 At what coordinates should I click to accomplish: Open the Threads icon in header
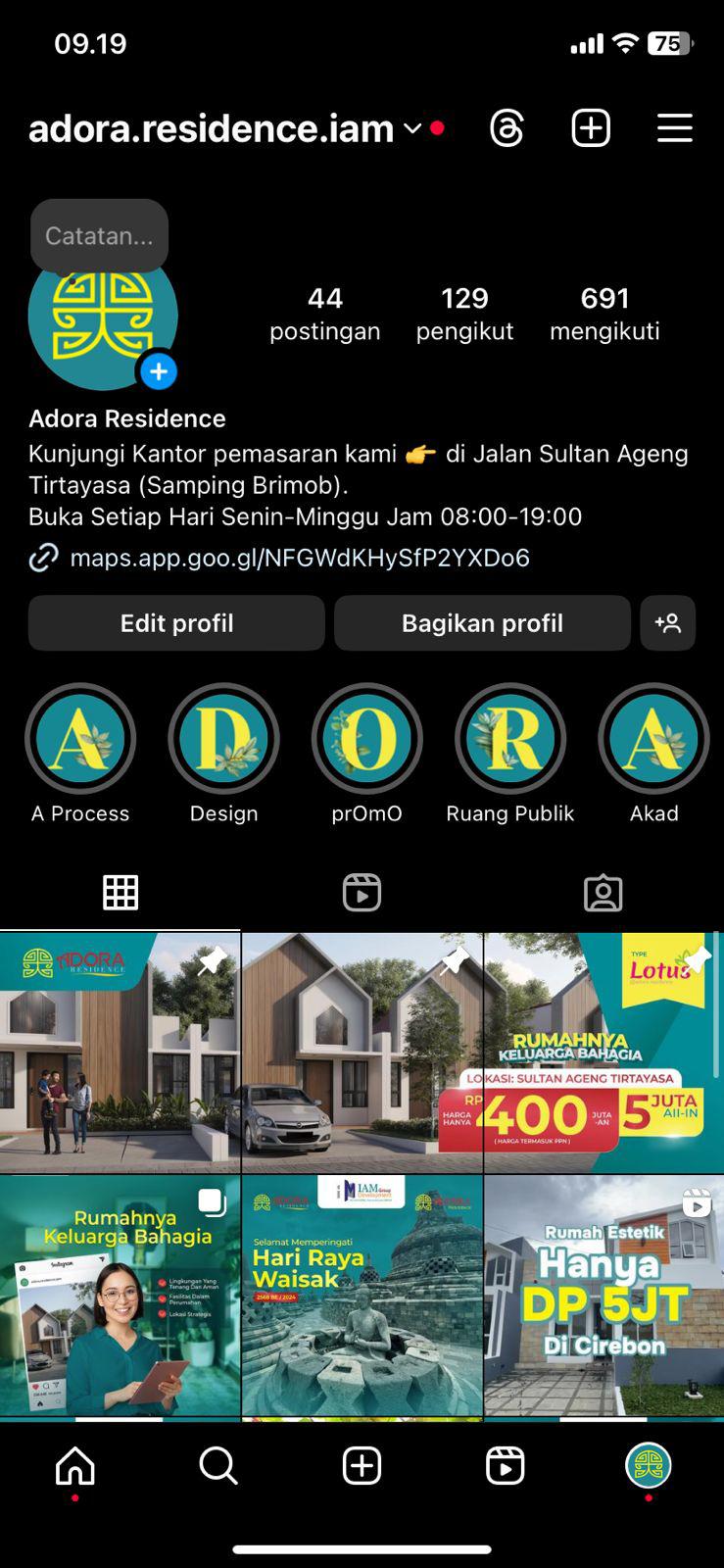[507, 128]
